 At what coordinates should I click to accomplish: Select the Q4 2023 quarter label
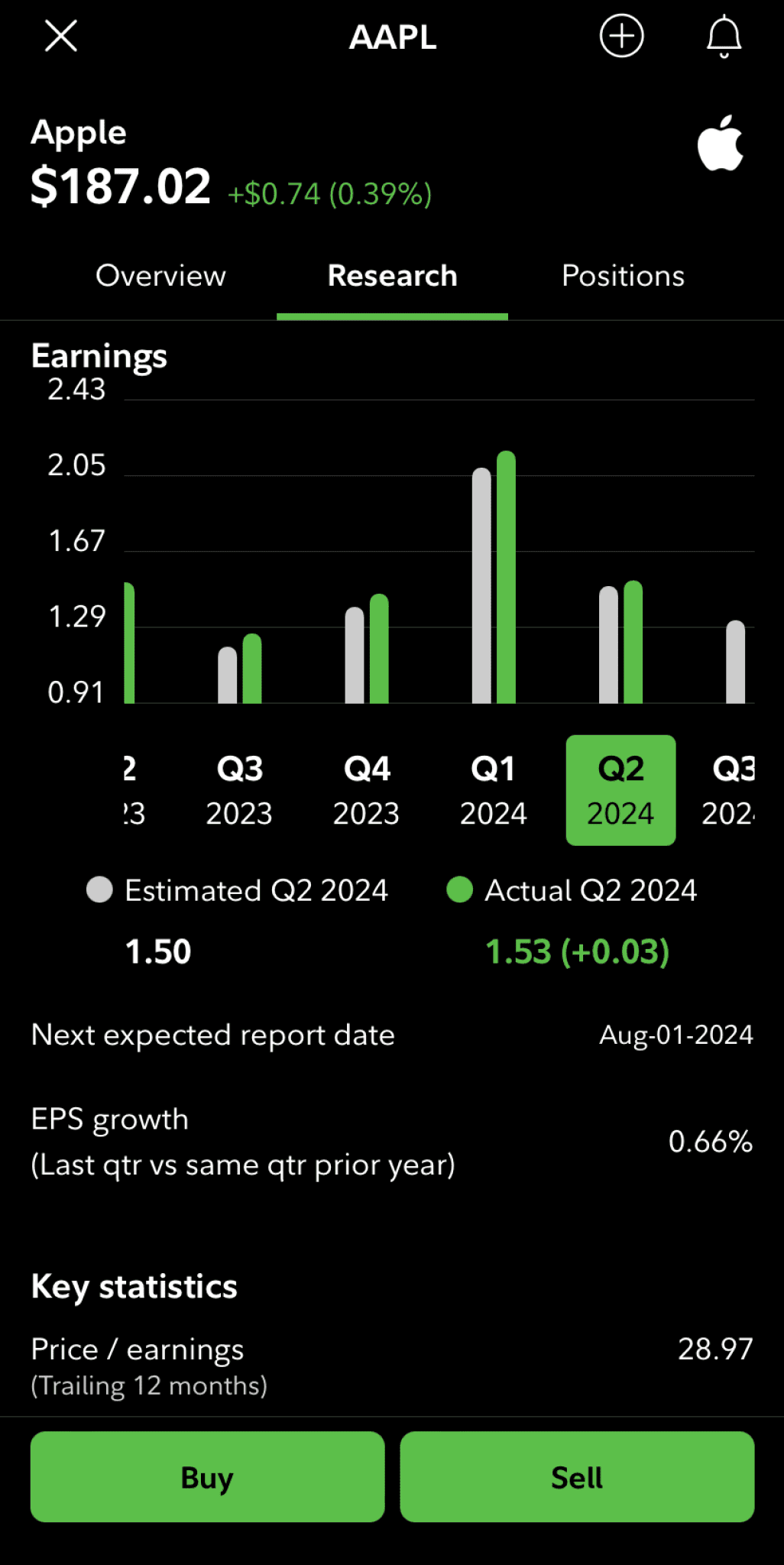coord(367,789)
